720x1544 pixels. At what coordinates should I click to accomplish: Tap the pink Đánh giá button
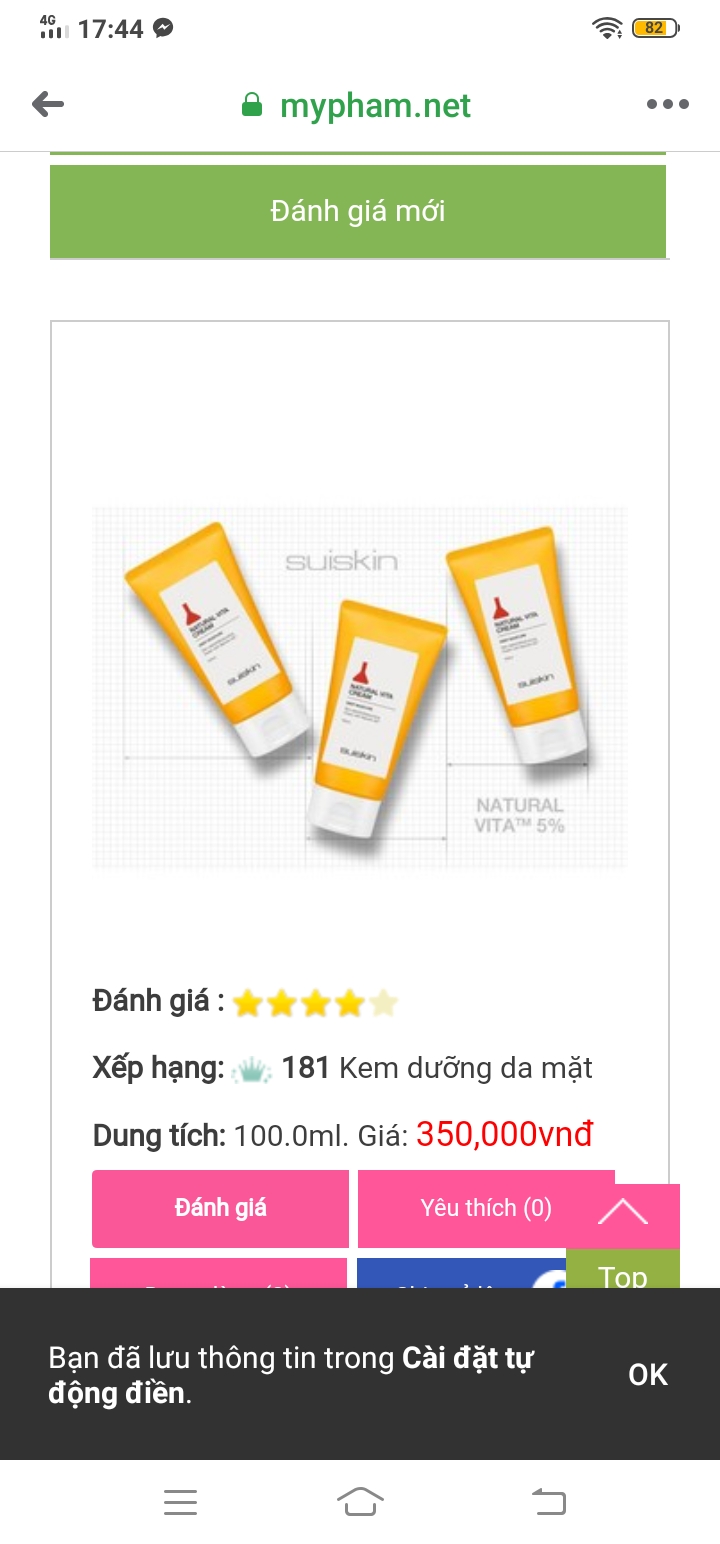coord(220,1208)
